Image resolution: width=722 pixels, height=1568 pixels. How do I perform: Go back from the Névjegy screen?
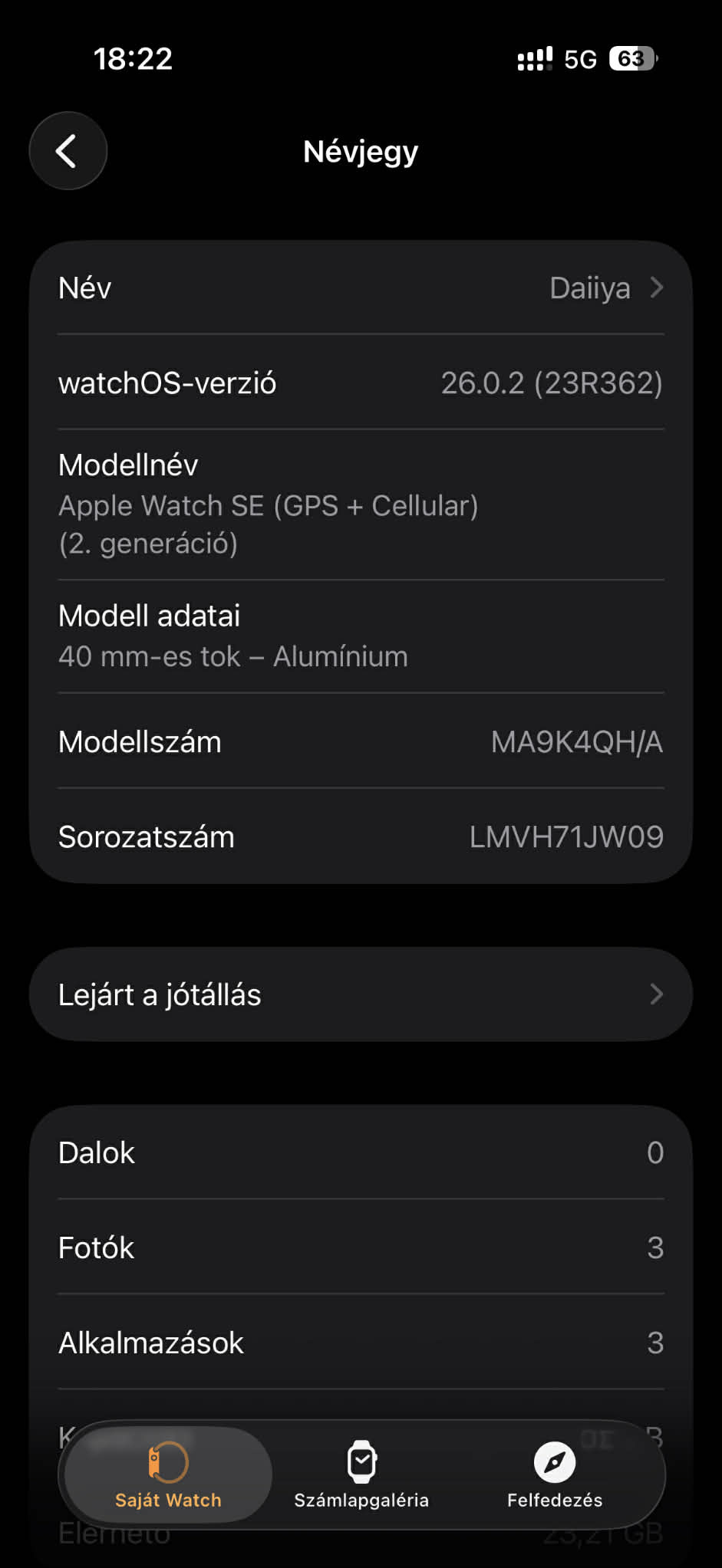point(68,151)
